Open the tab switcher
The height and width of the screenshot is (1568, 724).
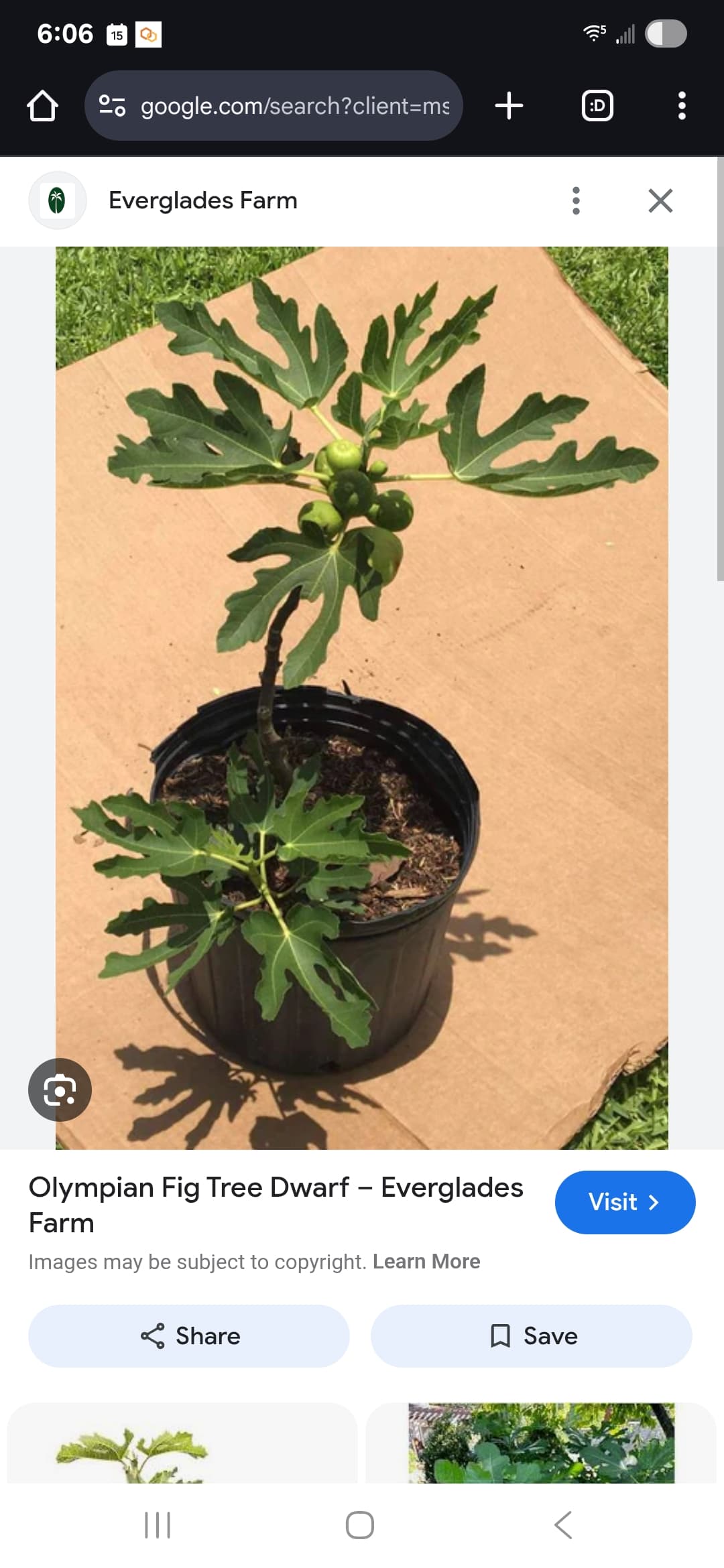(x=597, y=106)
